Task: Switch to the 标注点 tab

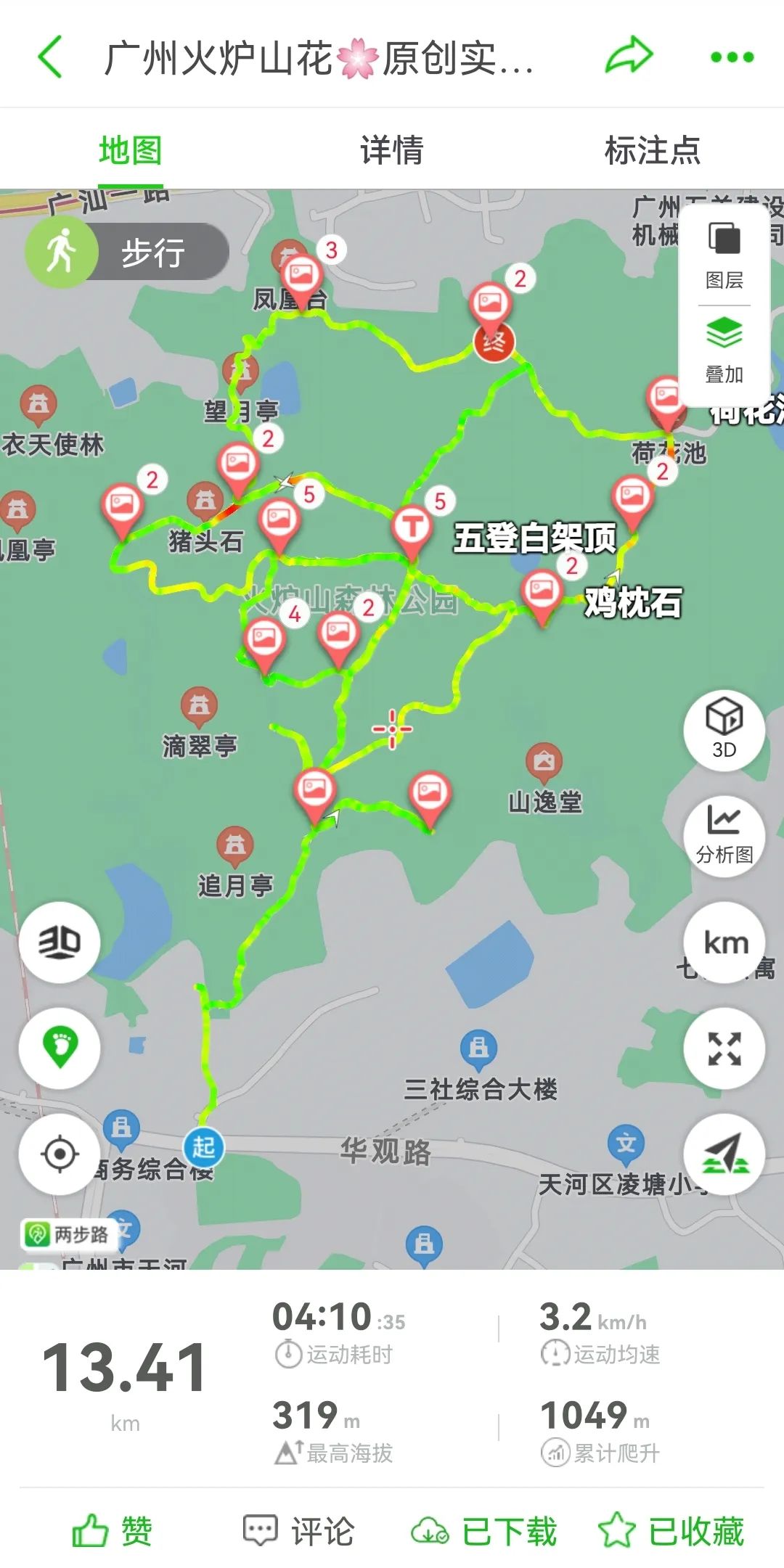Action: pos(651,150)
